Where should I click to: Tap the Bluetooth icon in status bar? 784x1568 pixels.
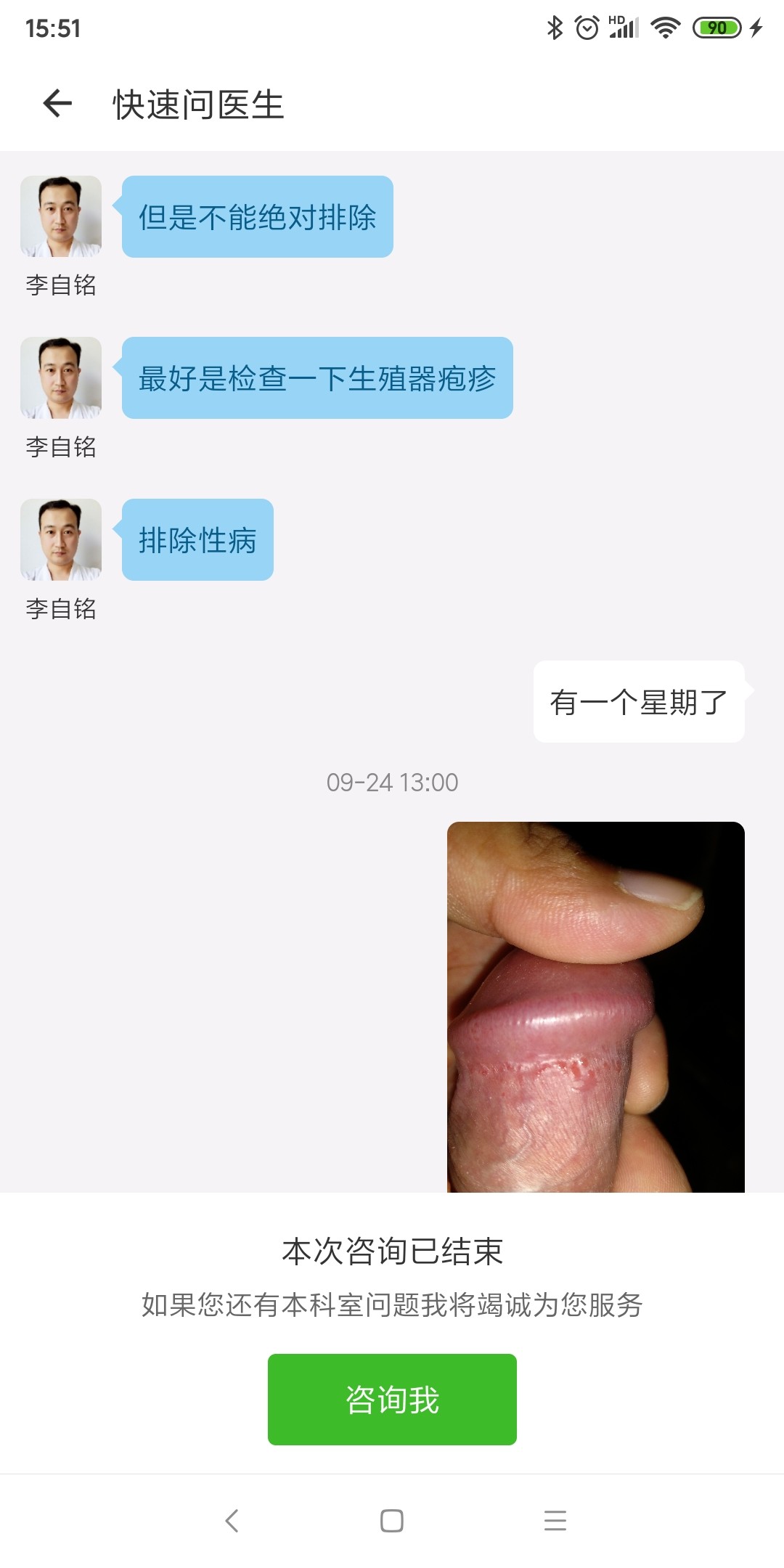[553, 27]
